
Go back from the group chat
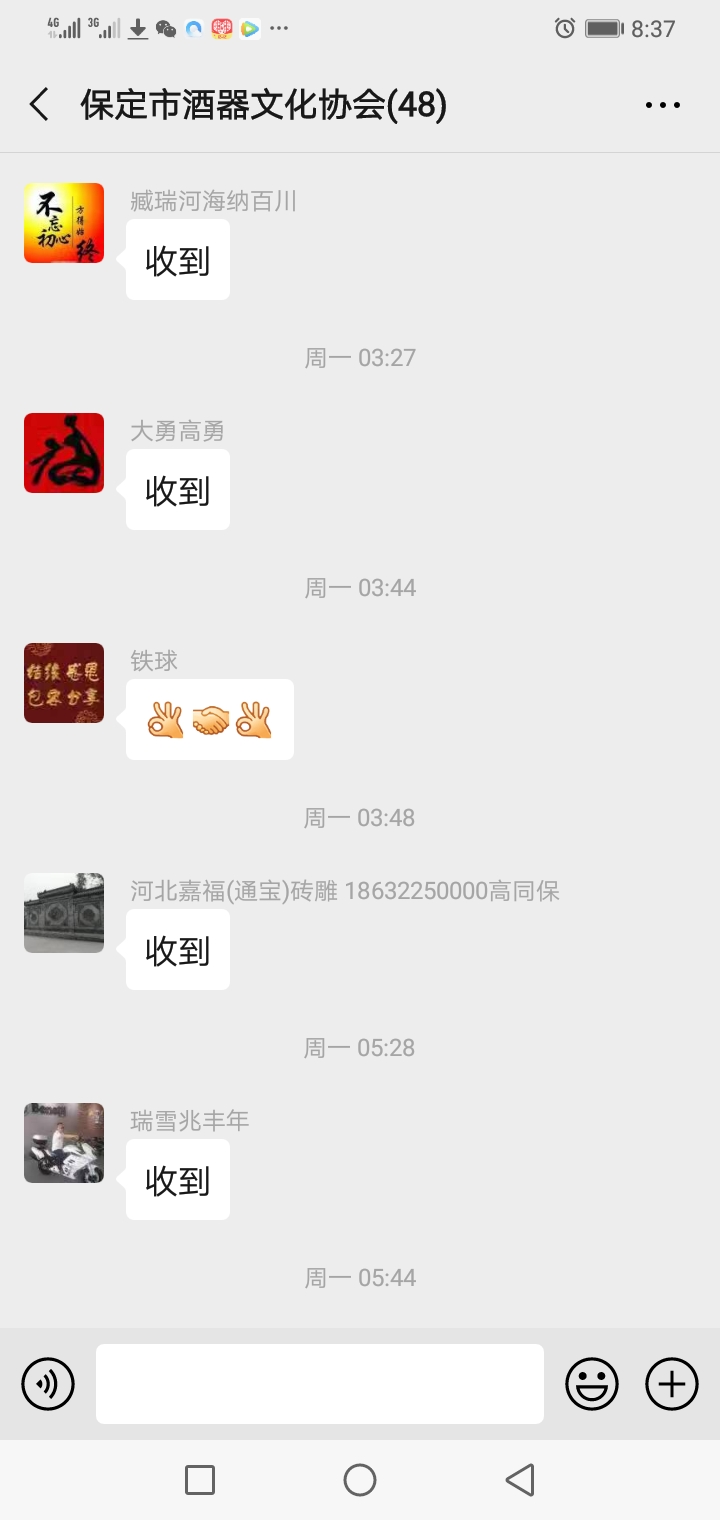tap(40, 104)
